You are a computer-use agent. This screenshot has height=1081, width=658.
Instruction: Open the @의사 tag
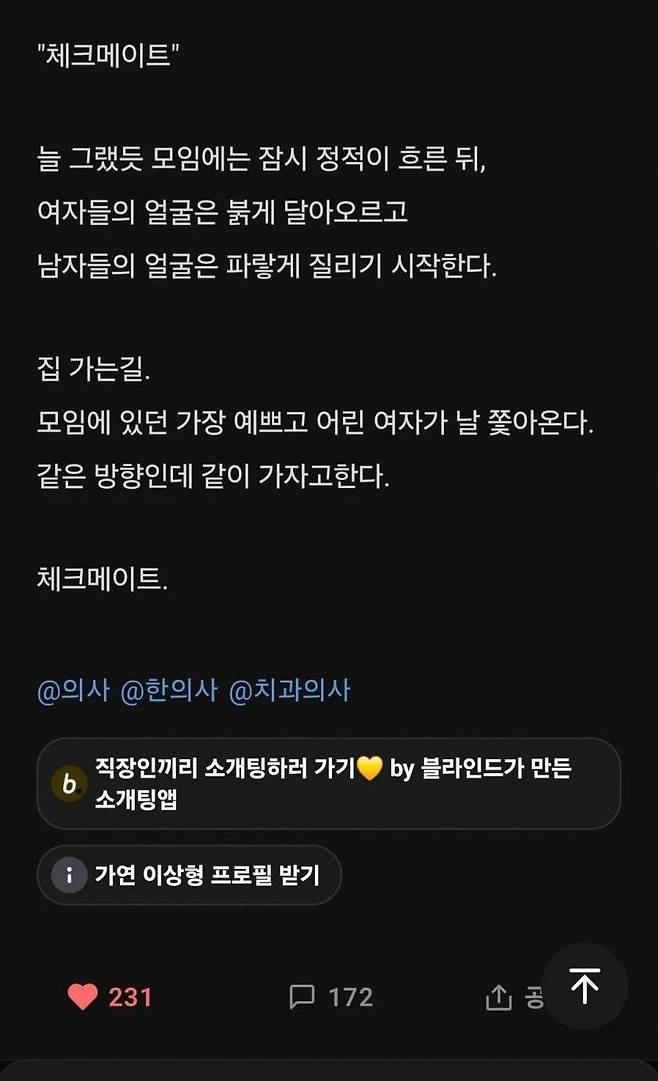coord(73,691)
